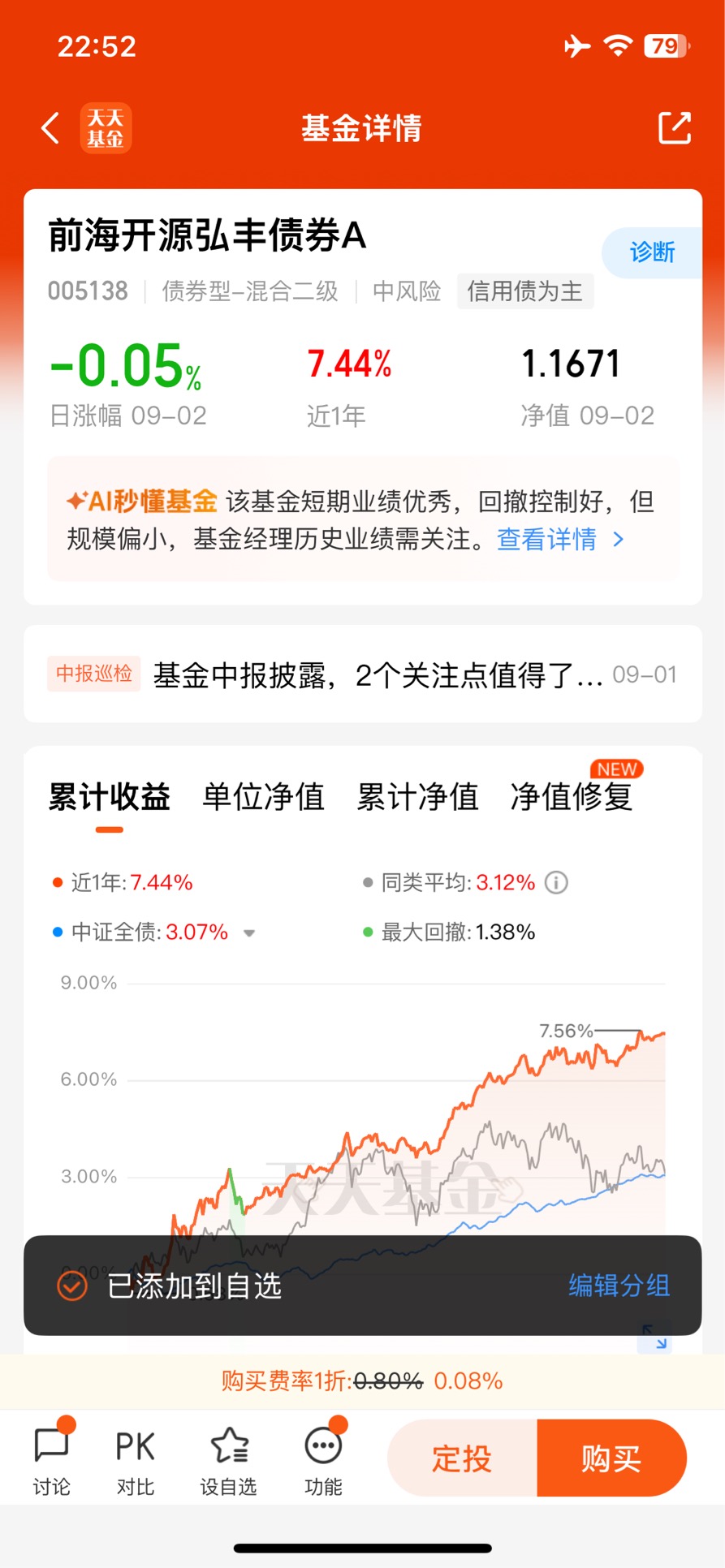Image resolution: width=725 pixels, height=1568 pixels.
Task: Expand the 中证全债 benchmark dropdown
Action: [249, 933]
